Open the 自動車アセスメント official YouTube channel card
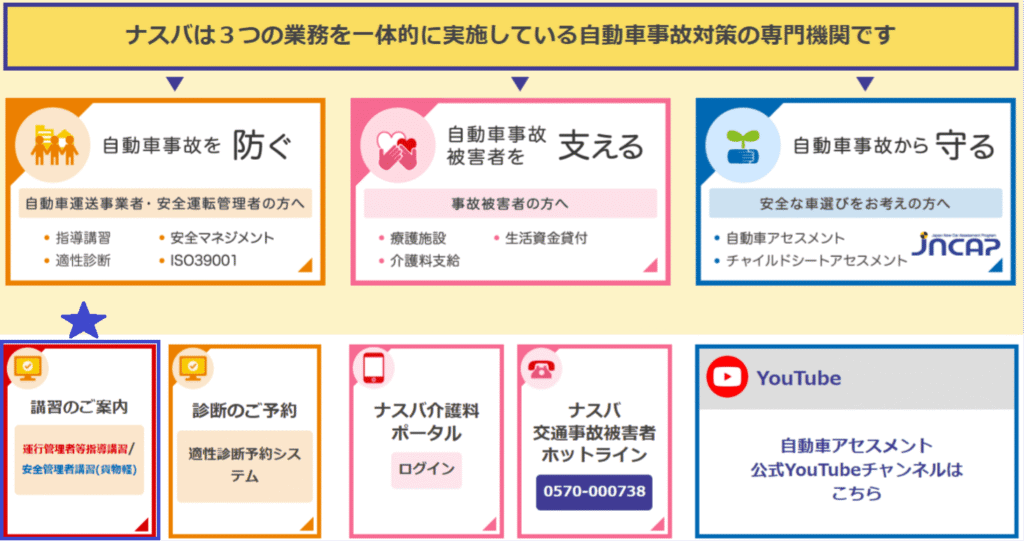This screenshot has height=541, width=1024. tap(856, 468)
